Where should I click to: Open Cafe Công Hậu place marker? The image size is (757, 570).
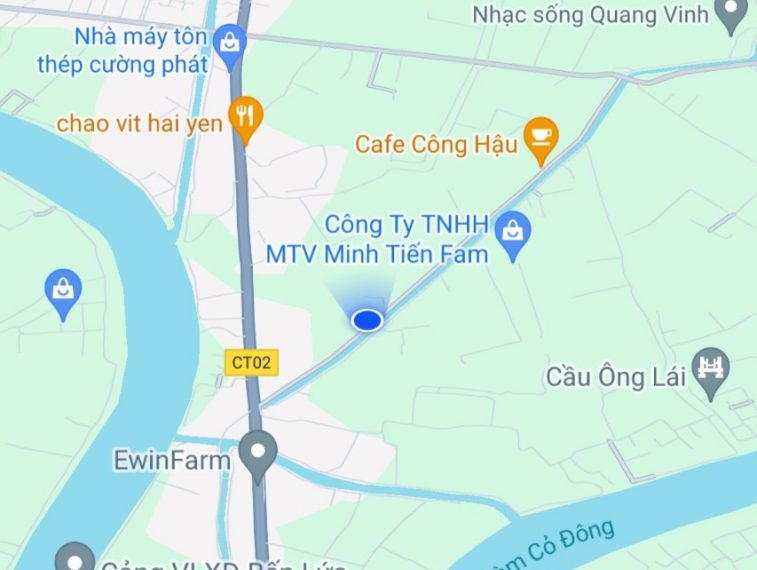pos(541,138)
